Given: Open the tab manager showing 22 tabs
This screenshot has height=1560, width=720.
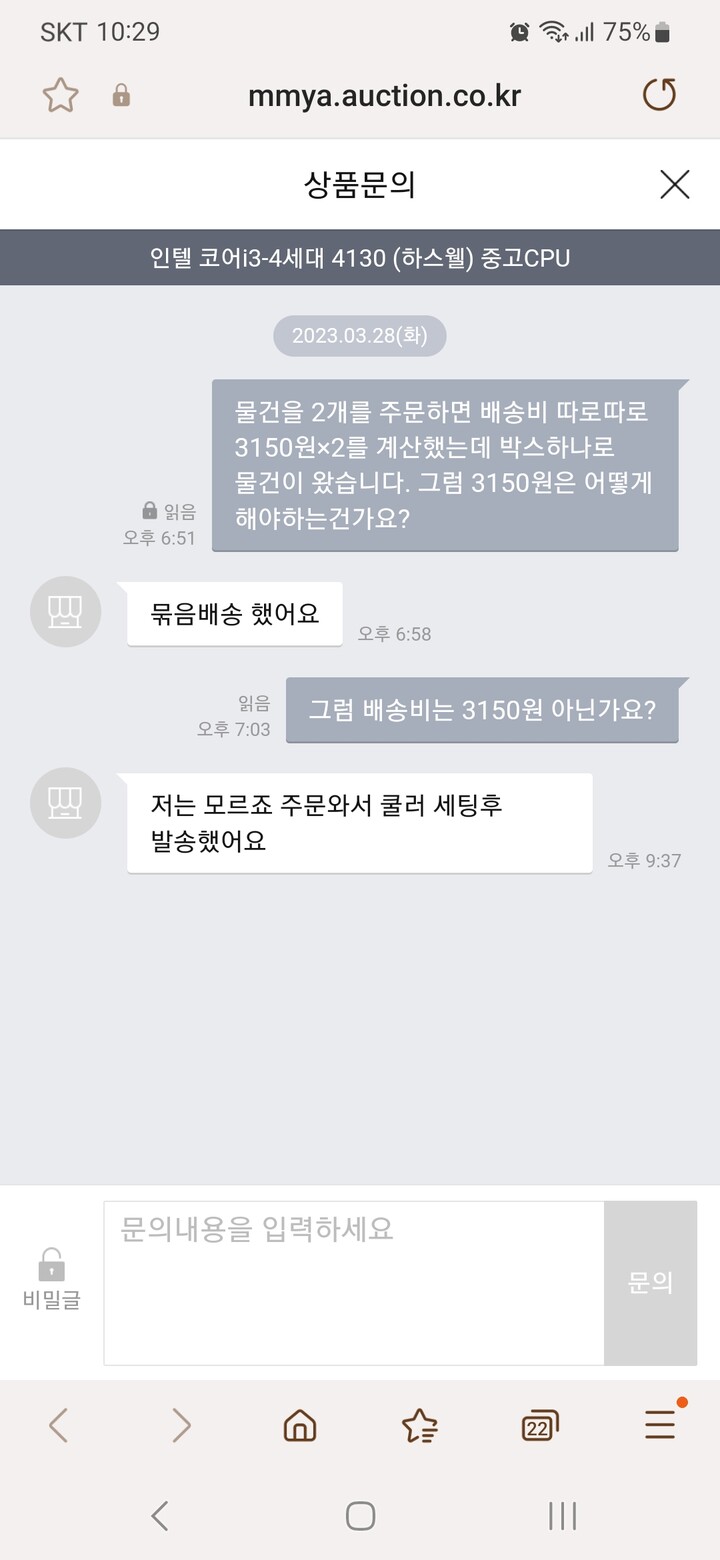Looking at the screenshot, I should (x=539, y=1425).
